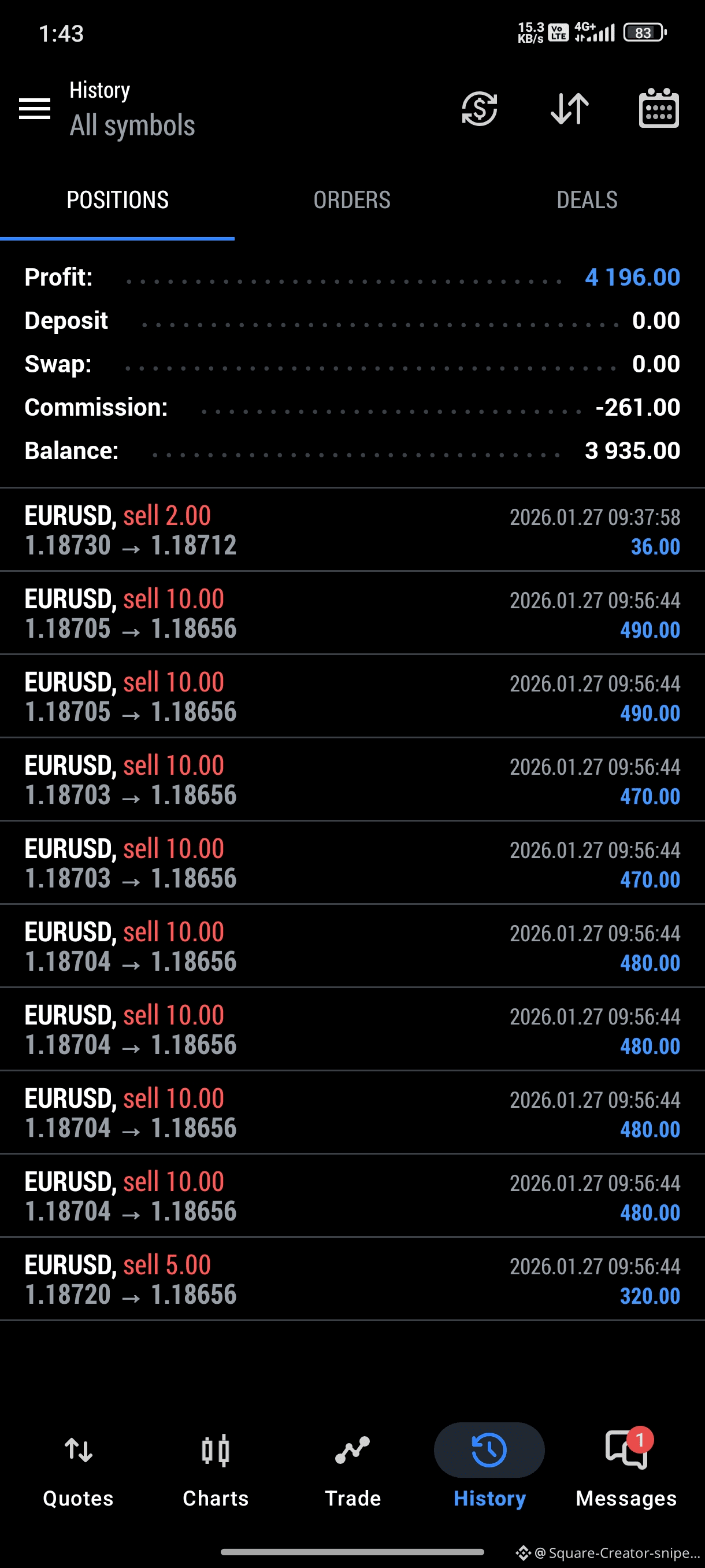Image resolution: width=705 pixels, height=1568 pixels.
Task: Switch to the DEALS tab
Action: [587, 200]
